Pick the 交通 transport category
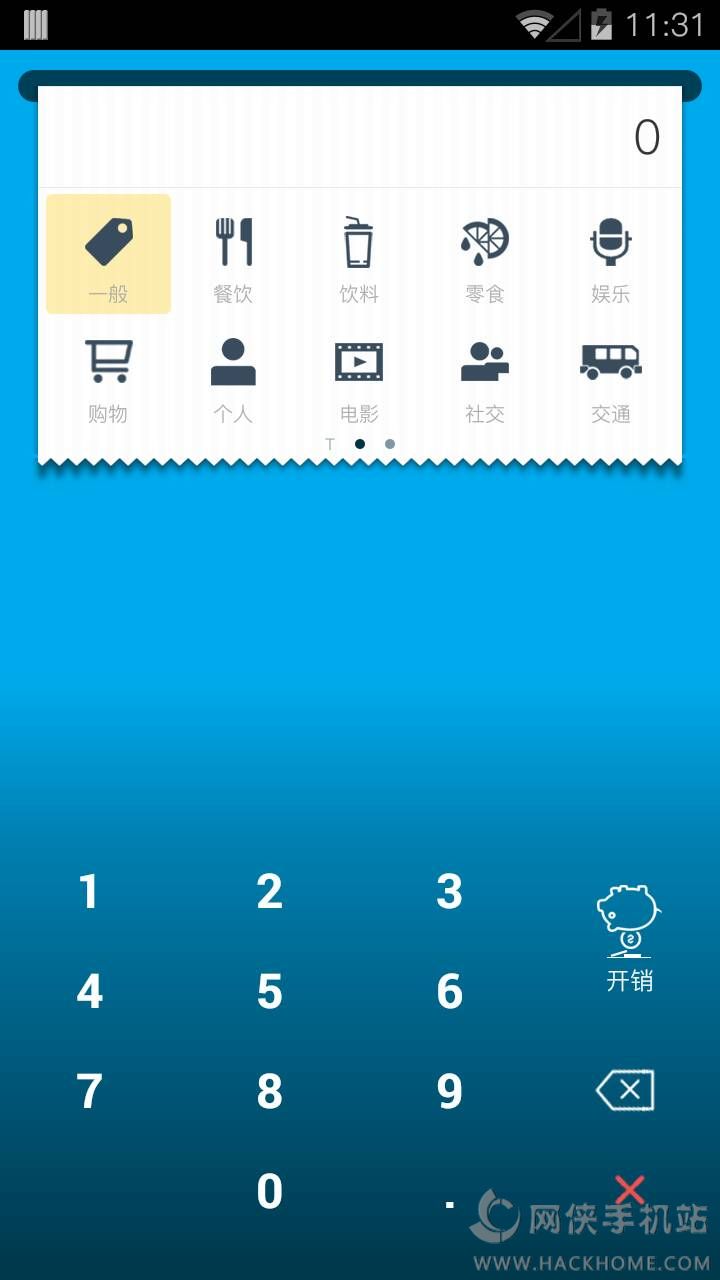 coord(611,376)
